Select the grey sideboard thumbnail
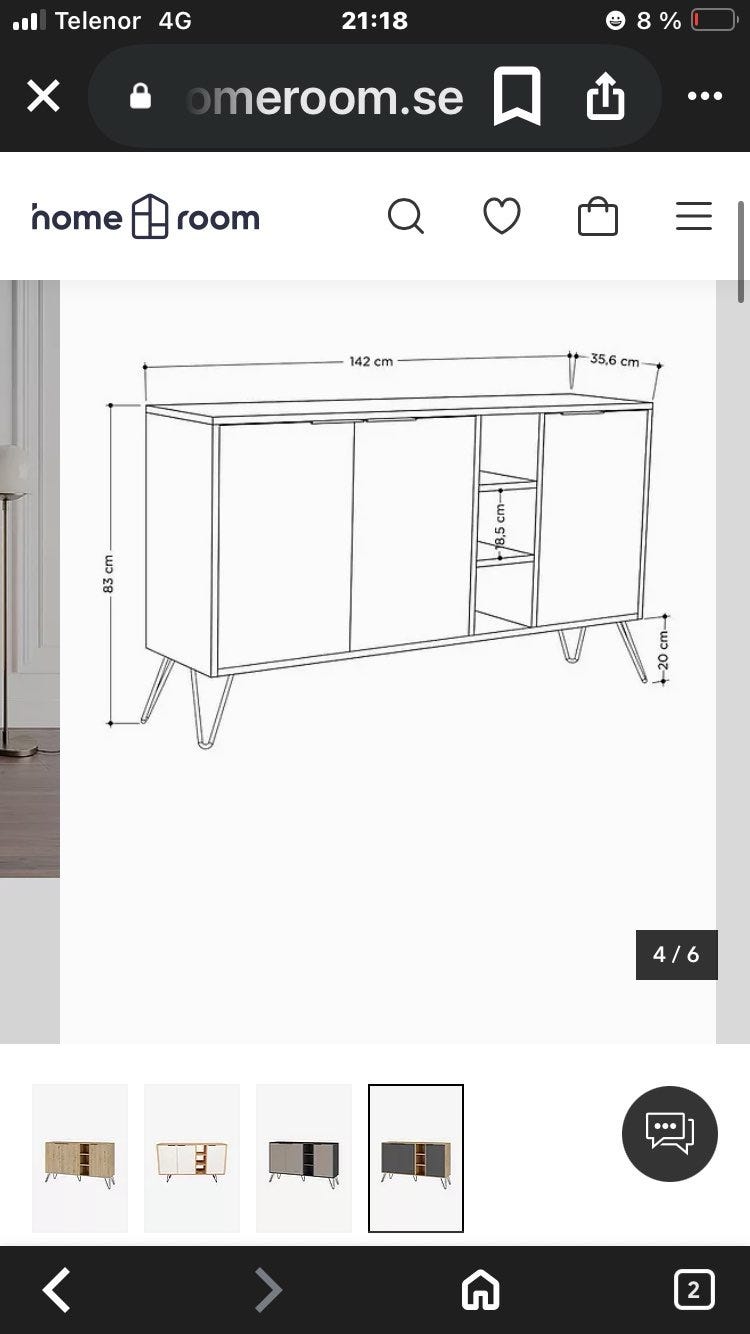Image resolution: width=750 pixels, height=1334 pixels. point(304,1157)
